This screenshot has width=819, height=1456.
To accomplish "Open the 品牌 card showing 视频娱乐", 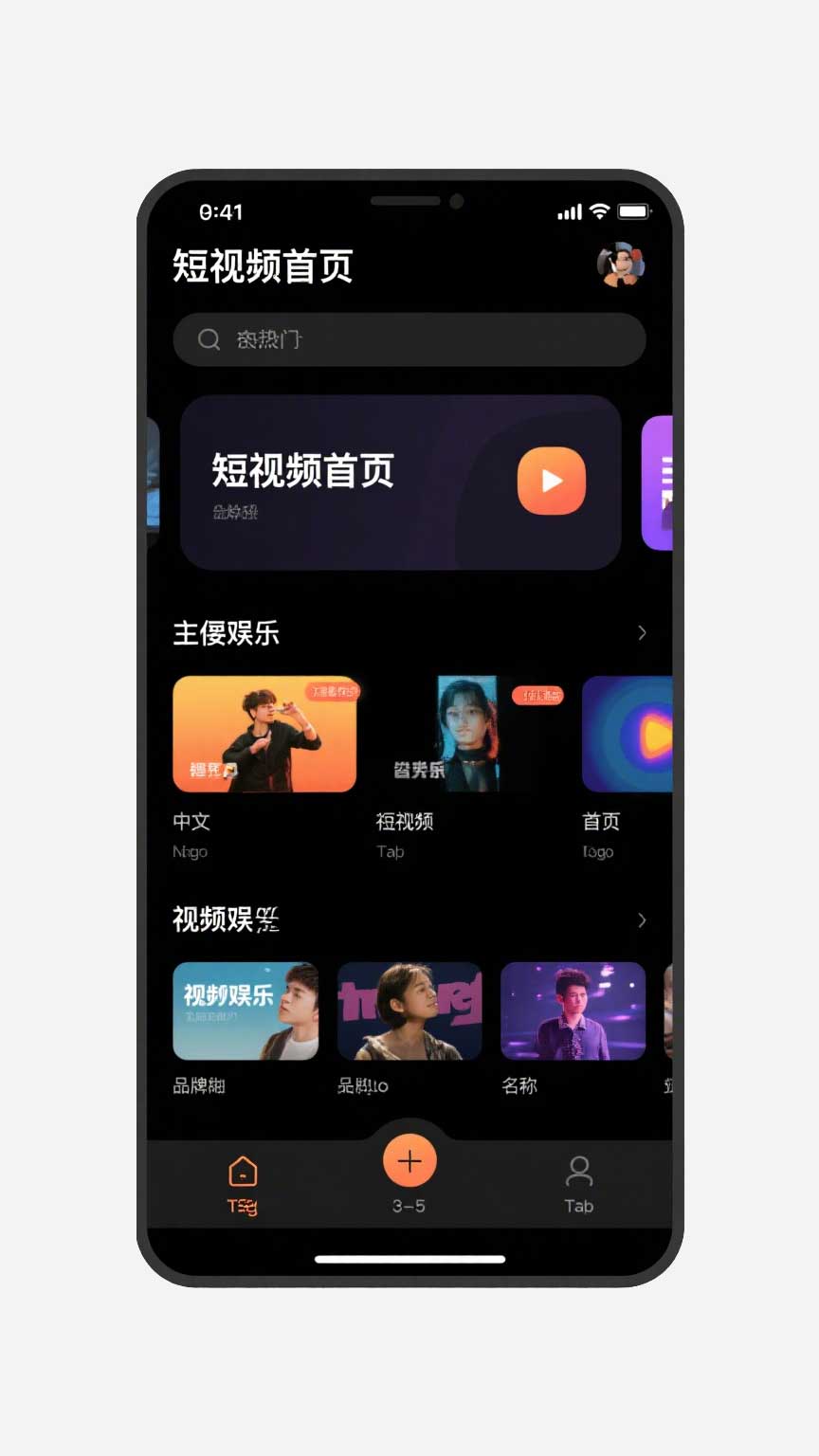I will (x=246, y=1010).
